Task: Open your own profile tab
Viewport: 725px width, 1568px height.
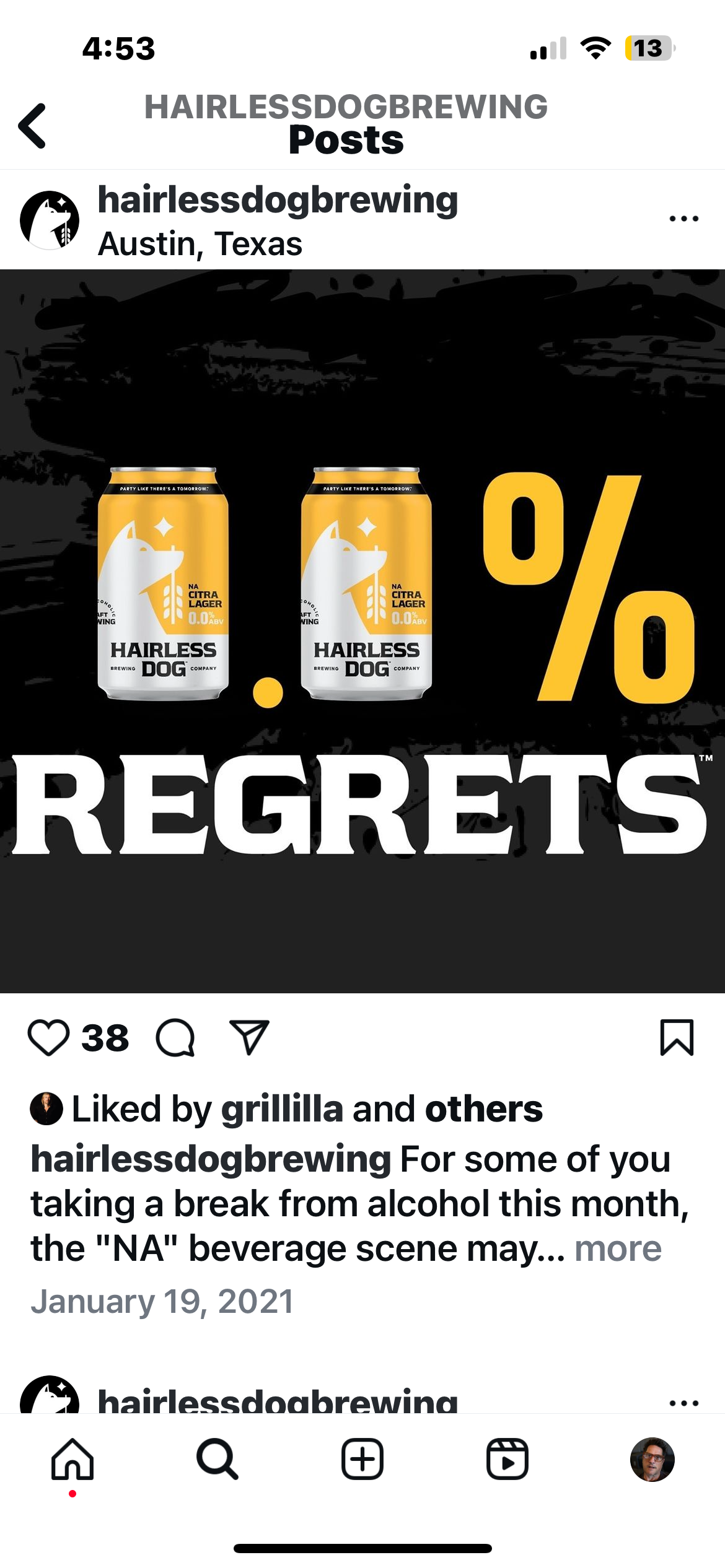Action: click(652, 1459)
